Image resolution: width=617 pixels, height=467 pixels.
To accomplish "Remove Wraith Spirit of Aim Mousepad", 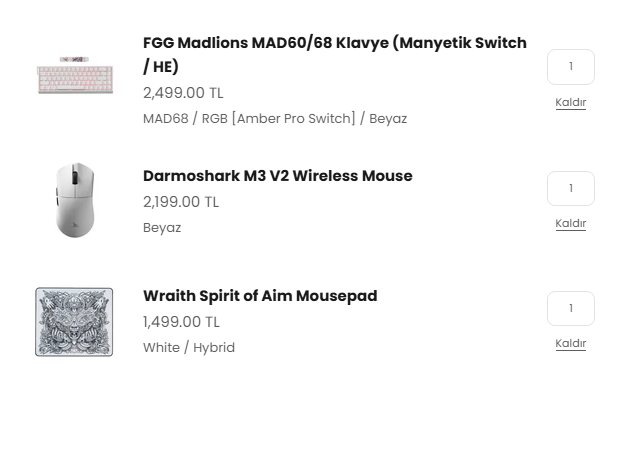I will click(570, 343).
